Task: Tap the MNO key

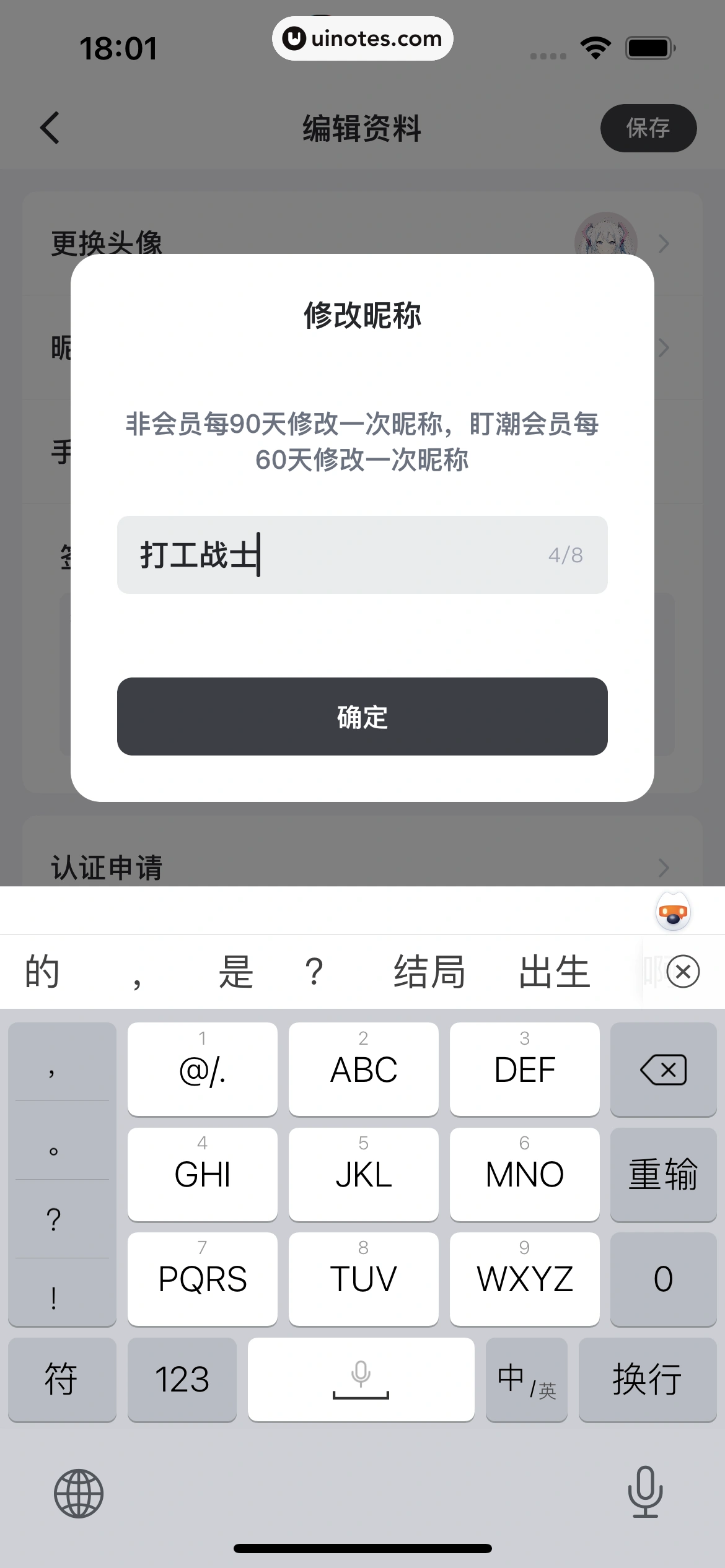Action: 524,1174
